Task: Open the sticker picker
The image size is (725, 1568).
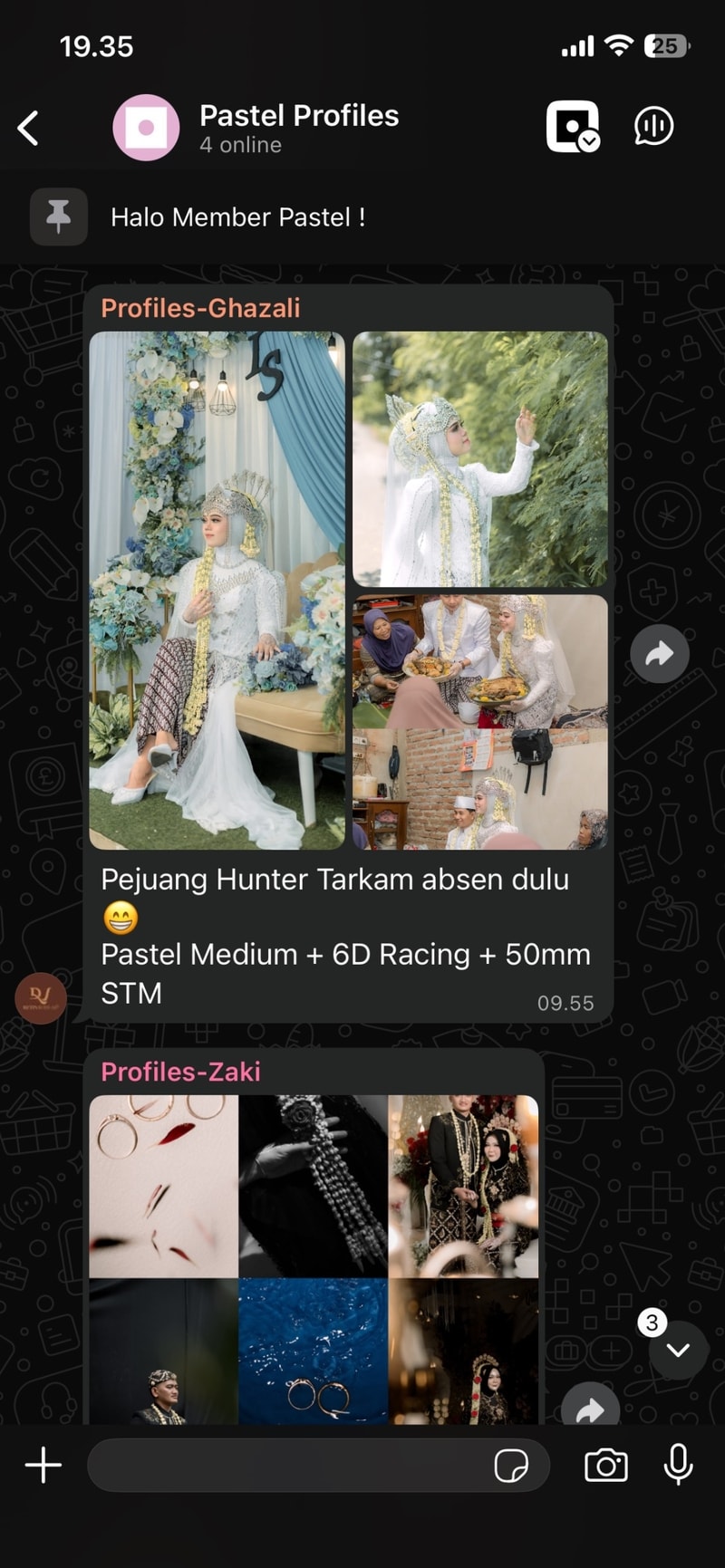Action: pos(511,1465)
